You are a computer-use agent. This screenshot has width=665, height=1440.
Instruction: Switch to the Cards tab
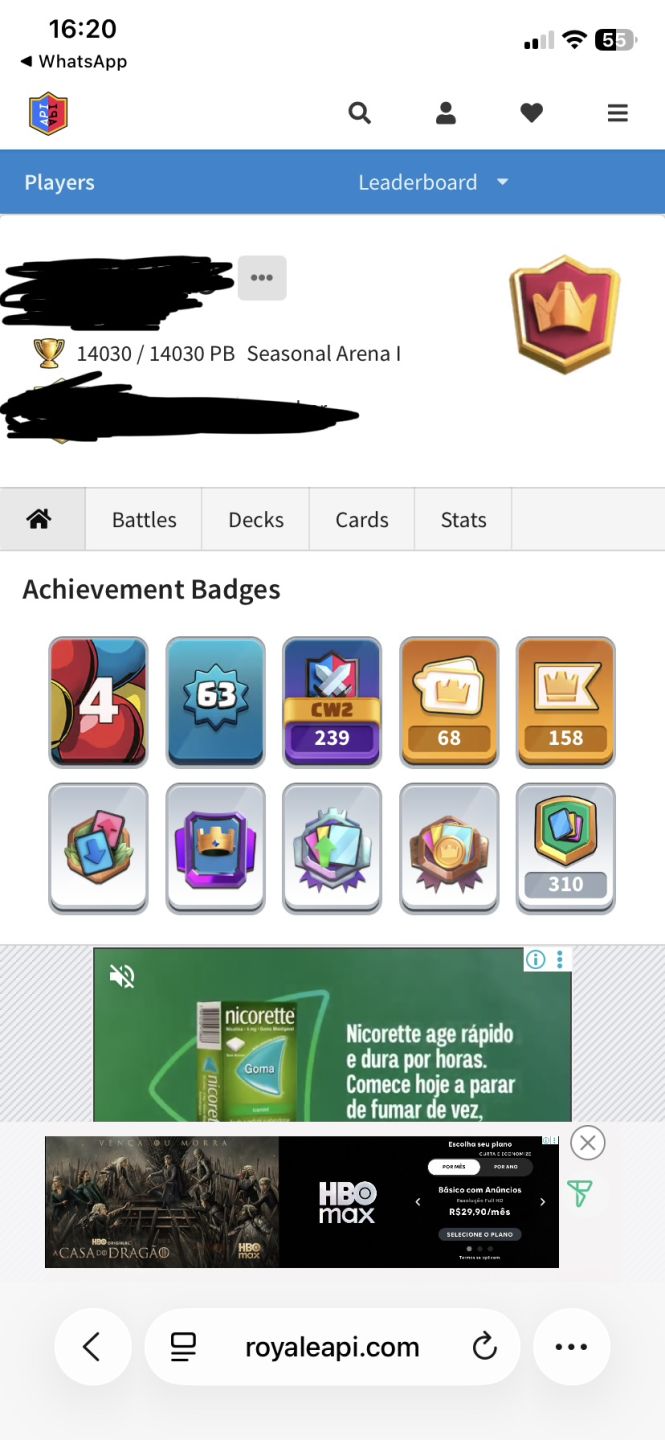coord(362,519)
